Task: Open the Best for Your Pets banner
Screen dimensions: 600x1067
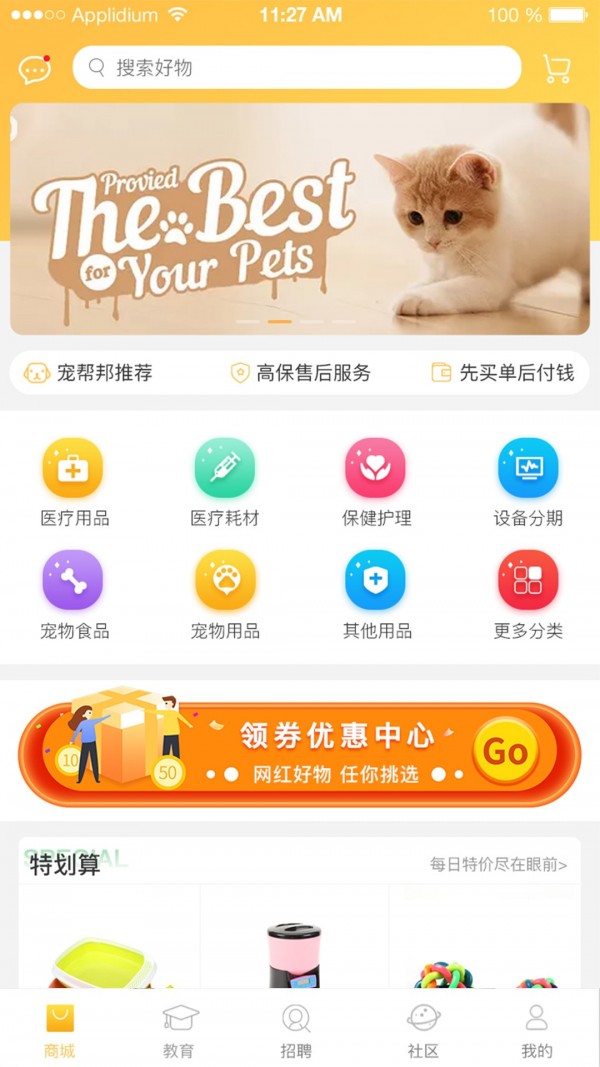Action: point(299,218)
